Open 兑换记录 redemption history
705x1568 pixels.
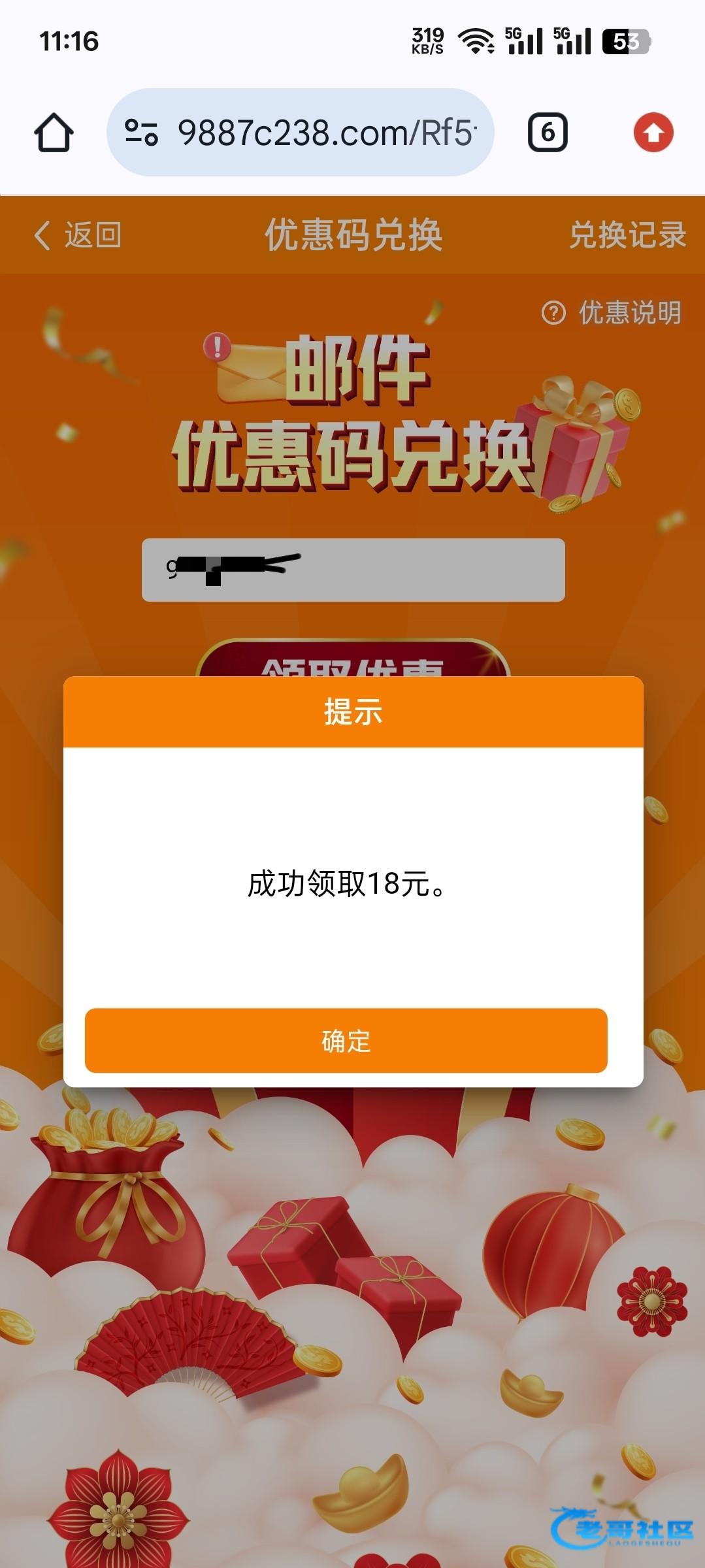click(628, 235)
